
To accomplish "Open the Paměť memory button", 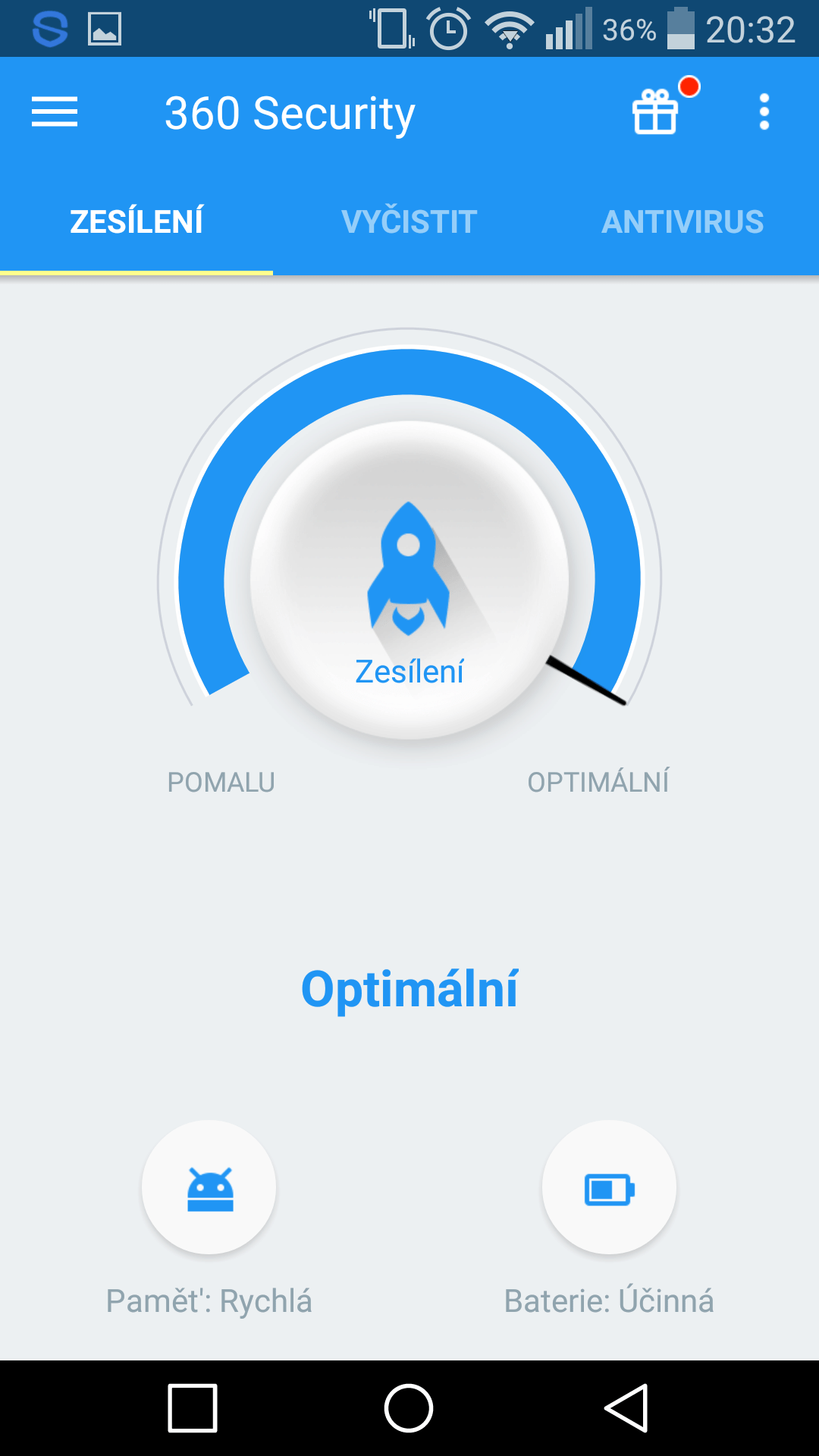I will pyautogui.click(x=209, y=1188).
